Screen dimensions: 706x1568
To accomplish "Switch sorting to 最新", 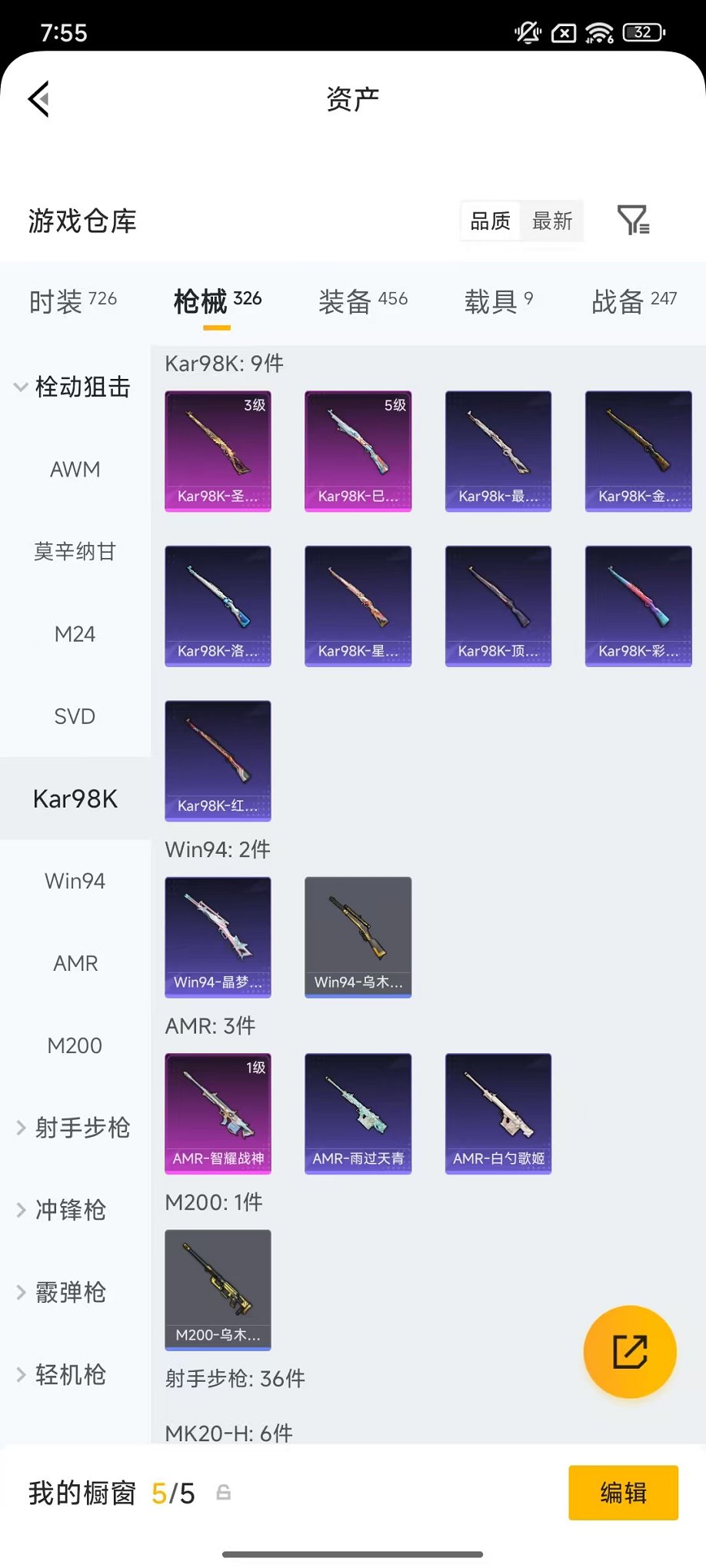I will coord(553,221).
